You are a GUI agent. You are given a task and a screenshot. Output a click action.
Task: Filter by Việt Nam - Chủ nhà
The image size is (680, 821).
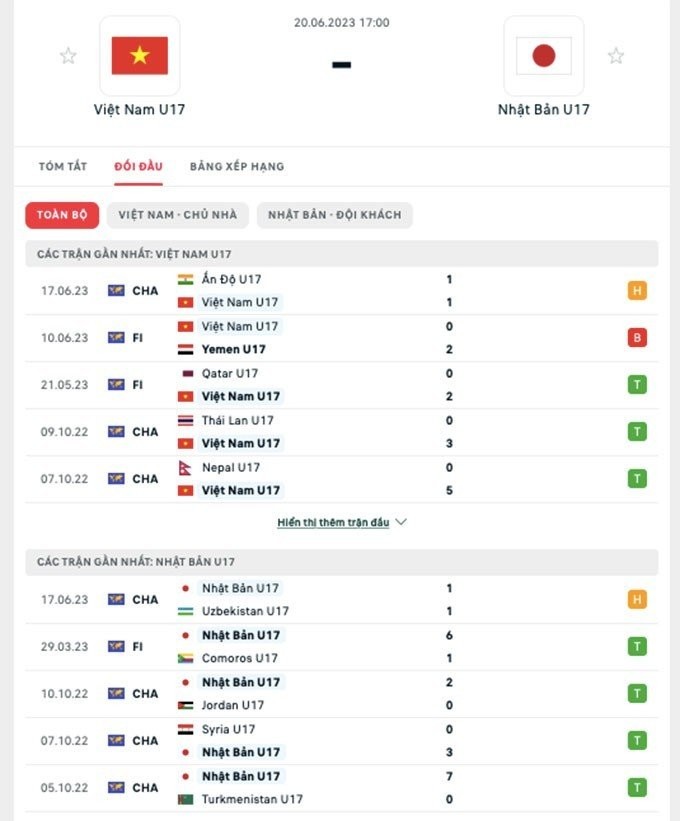click(178, 215)
